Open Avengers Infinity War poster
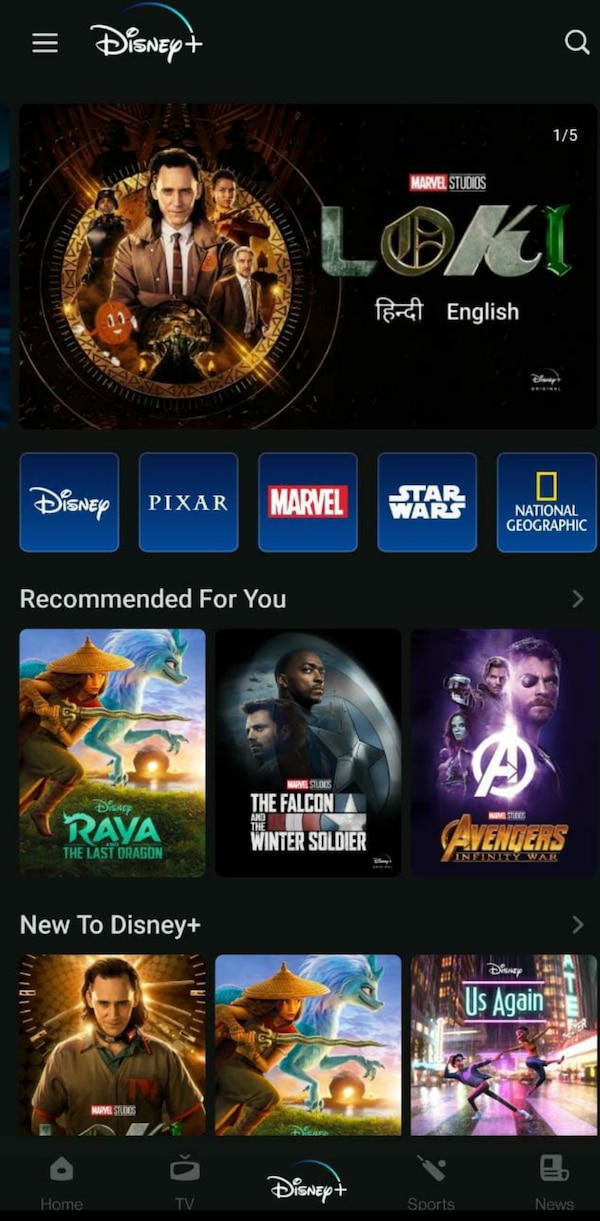 pos(504,752)
